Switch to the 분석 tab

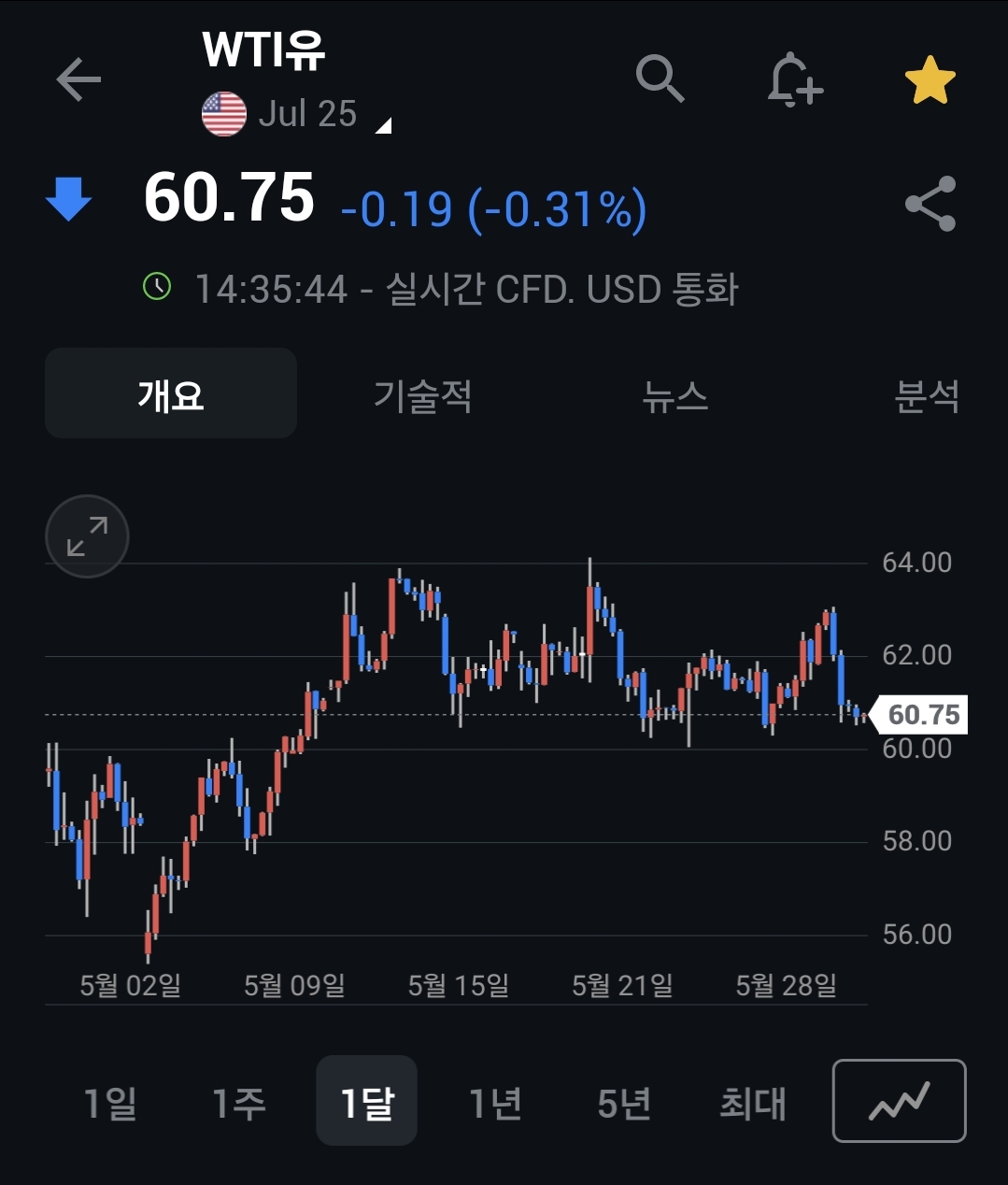926,394
